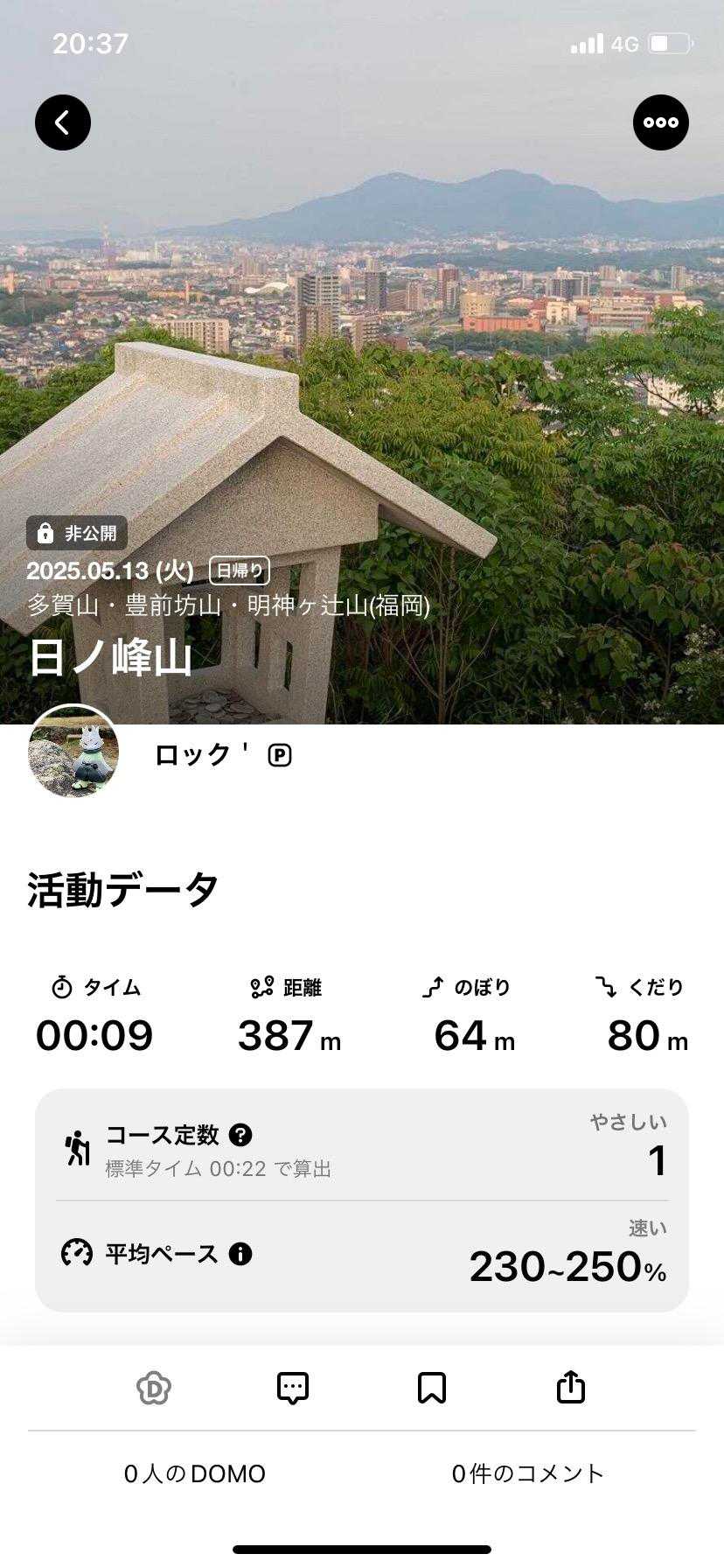The height and width of the screenshot is (1568, 724).
Task: Show 平均ペース info icon
Action: pos(240,1254)
